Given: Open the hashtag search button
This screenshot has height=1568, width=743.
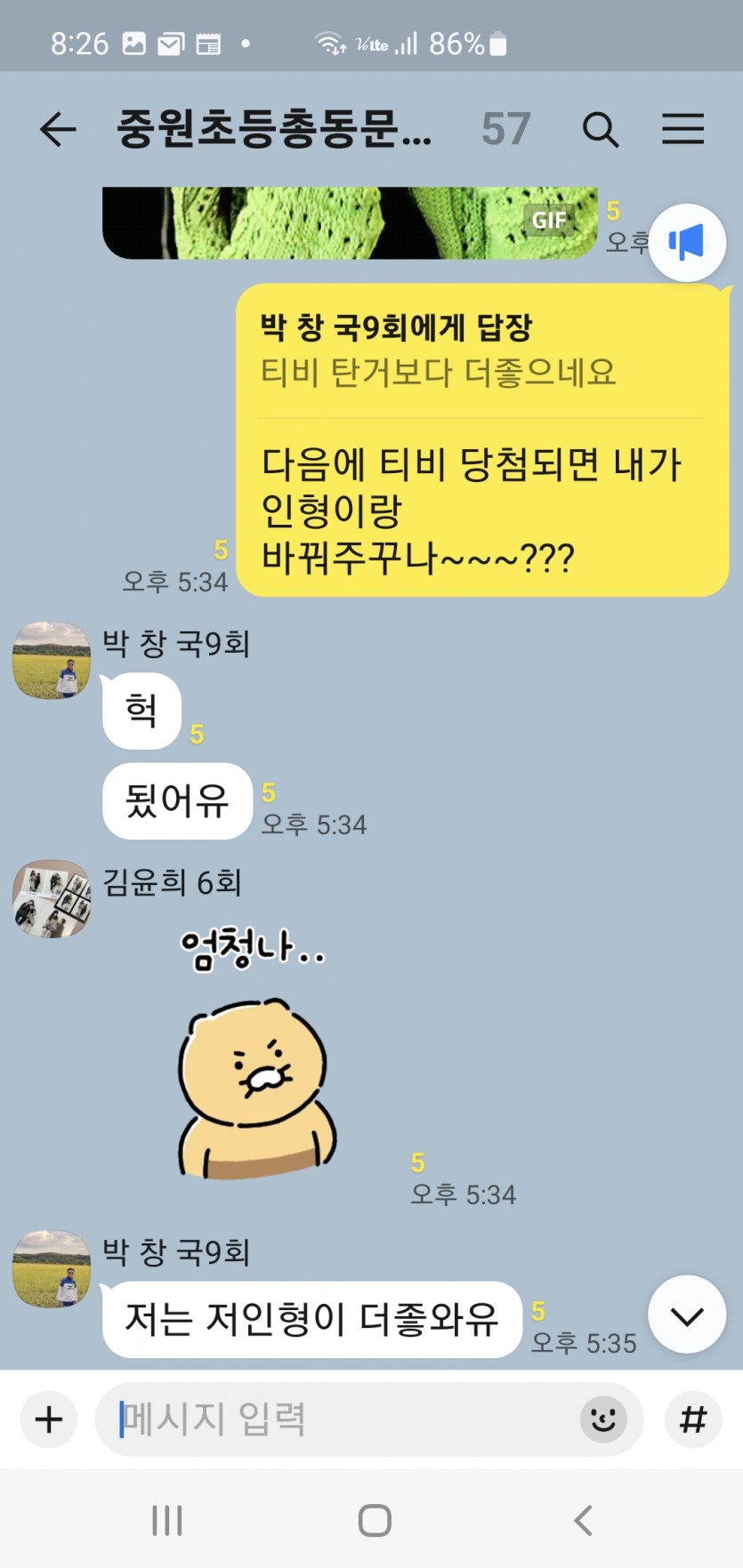Looking at the screenshot, I should point(692,1419).
